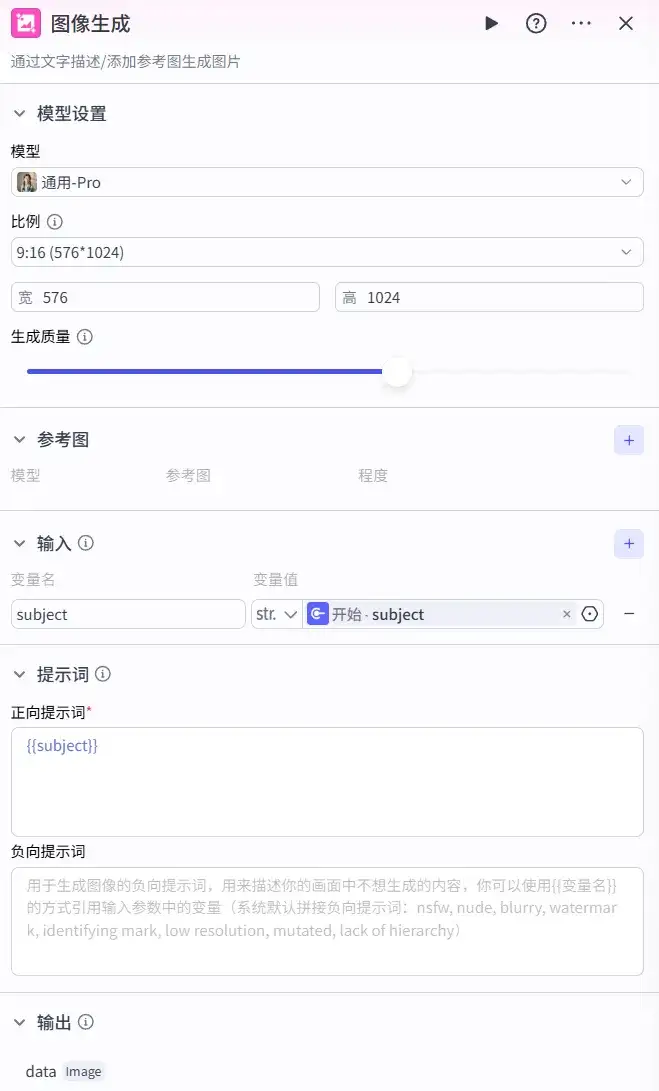Open the 9:16 ratio dropdown
The image size is (659, 1091).
pos(327,252)
